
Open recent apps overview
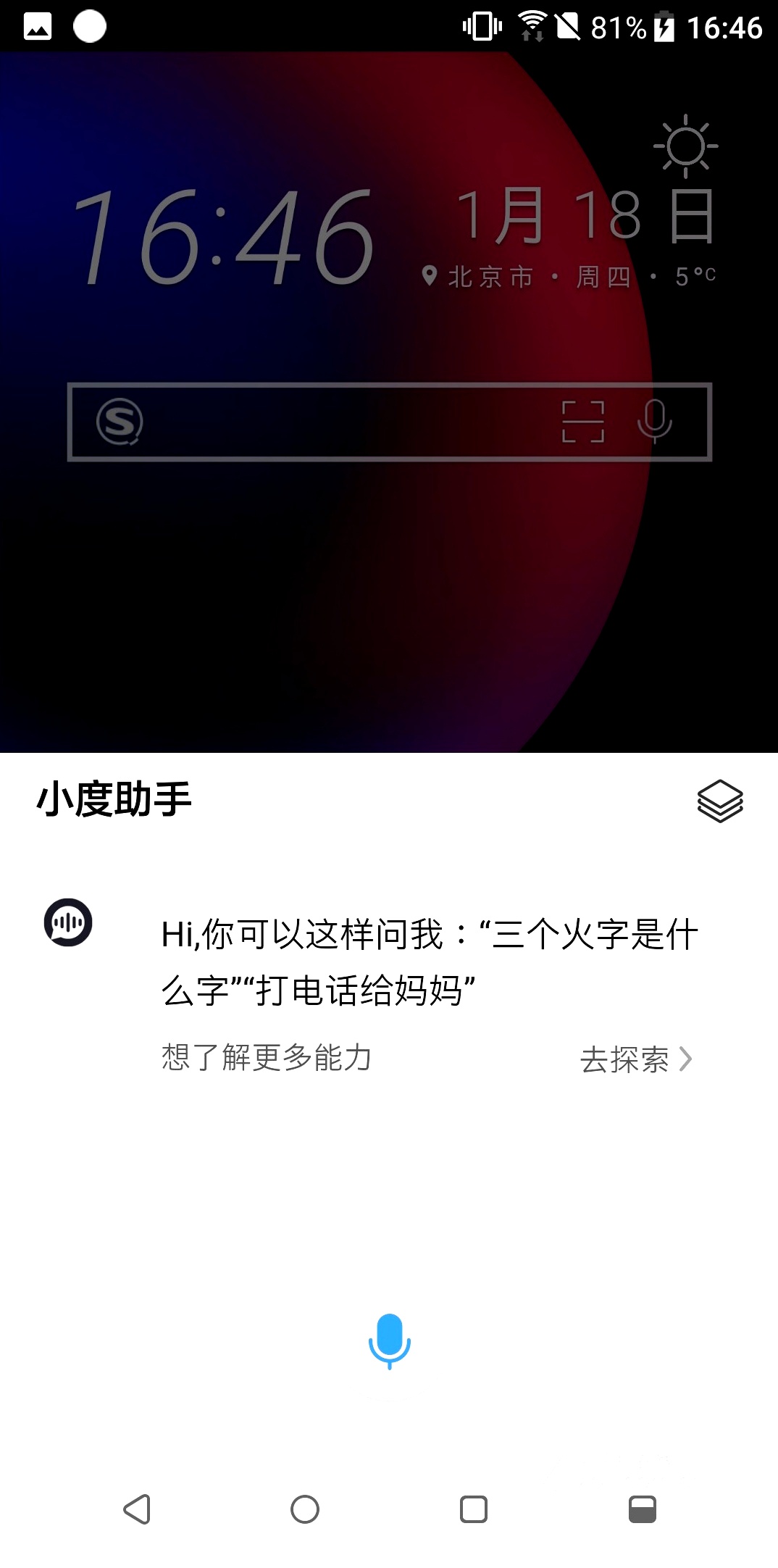click(474, 1509)
